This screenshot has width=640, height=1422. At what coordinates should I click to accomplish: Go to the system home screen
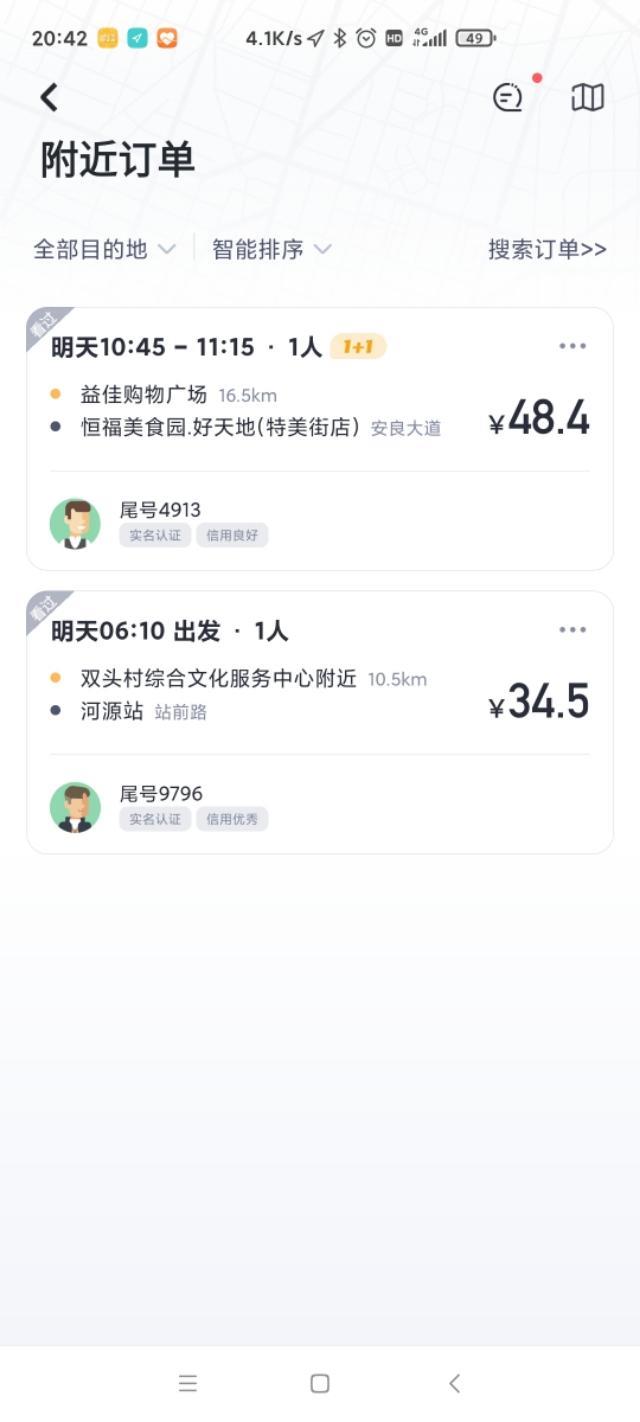(320, 1383)
